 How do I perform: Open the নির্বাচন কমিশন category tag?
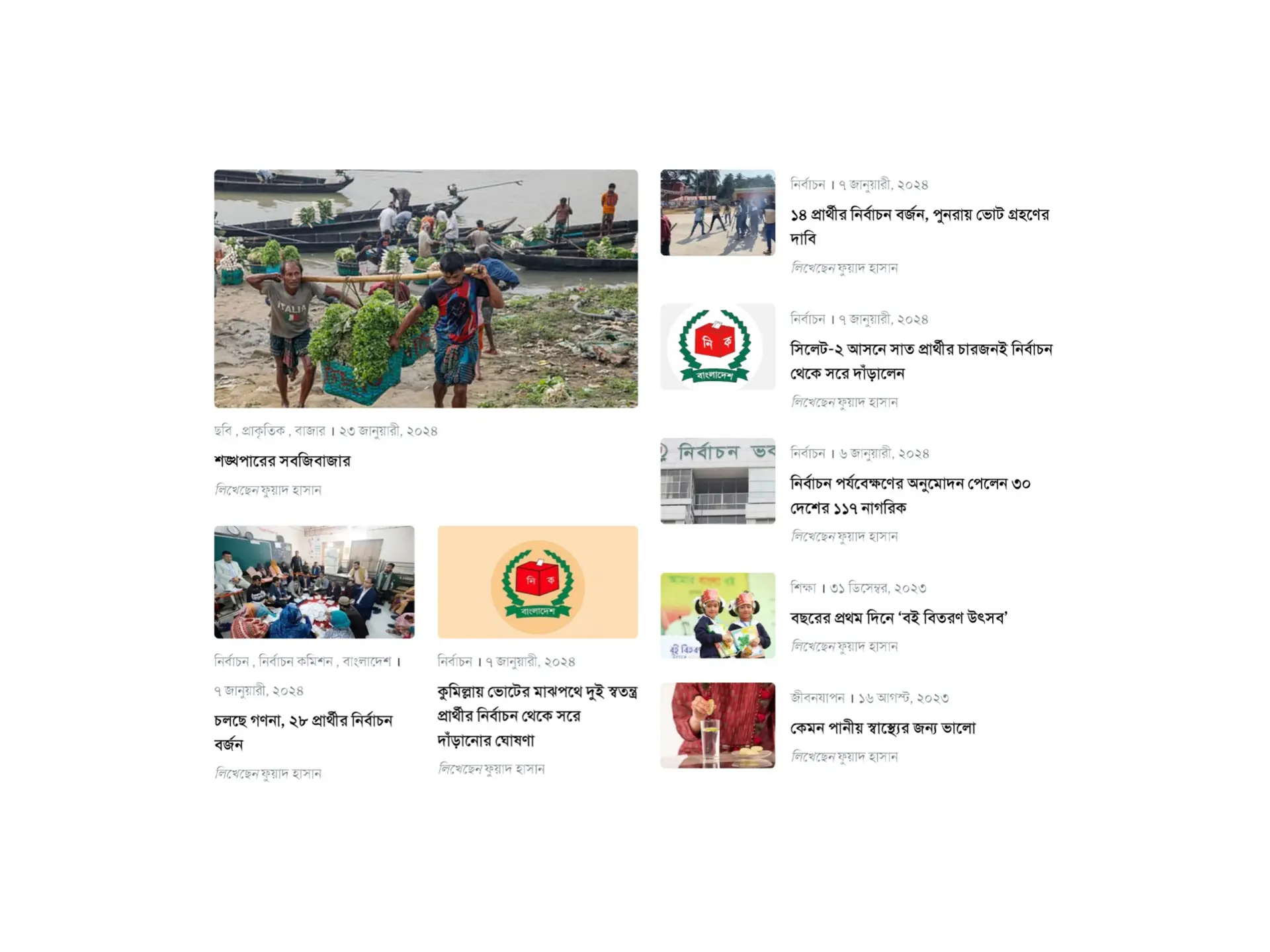(296, 661)
